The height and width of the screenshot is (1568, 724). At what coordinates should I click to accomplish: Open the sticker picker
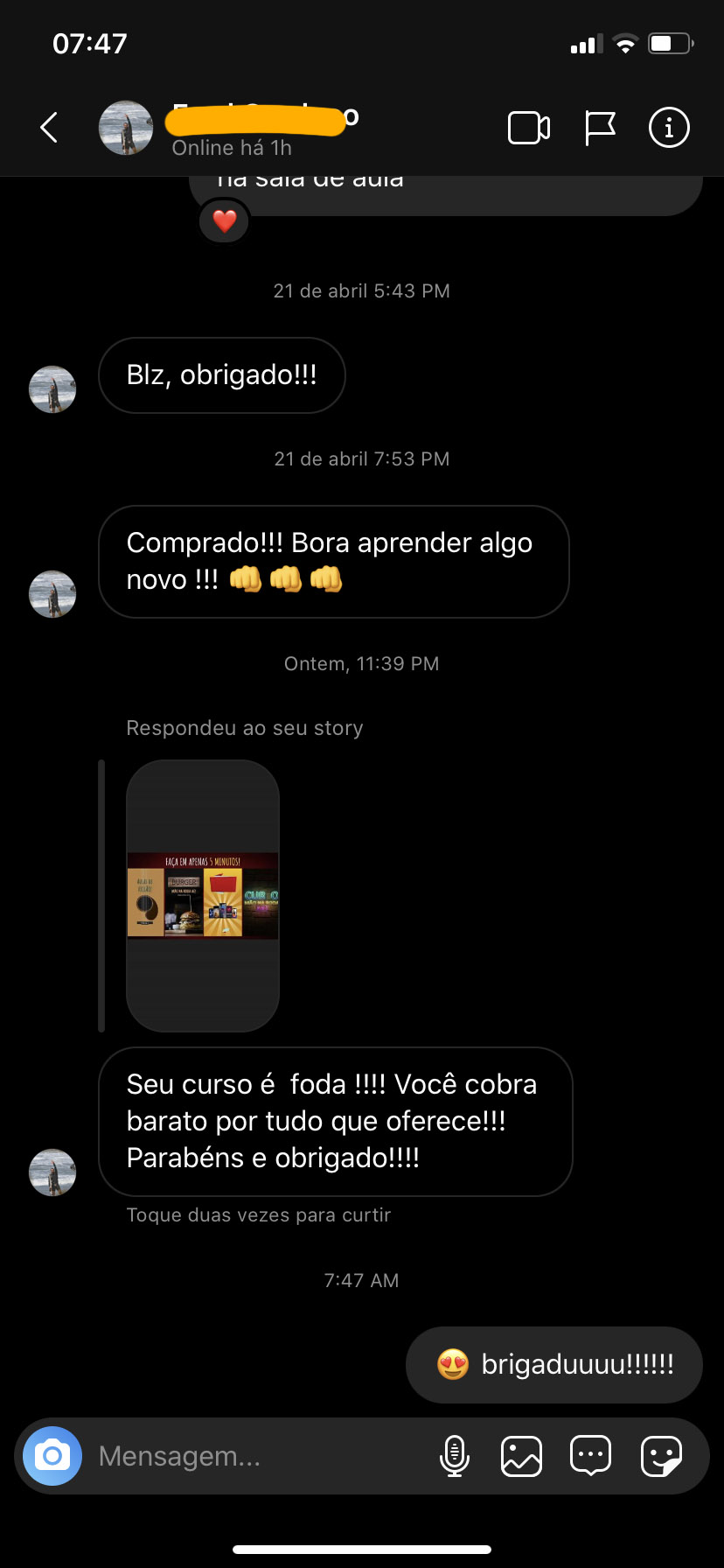point(660,1456)
